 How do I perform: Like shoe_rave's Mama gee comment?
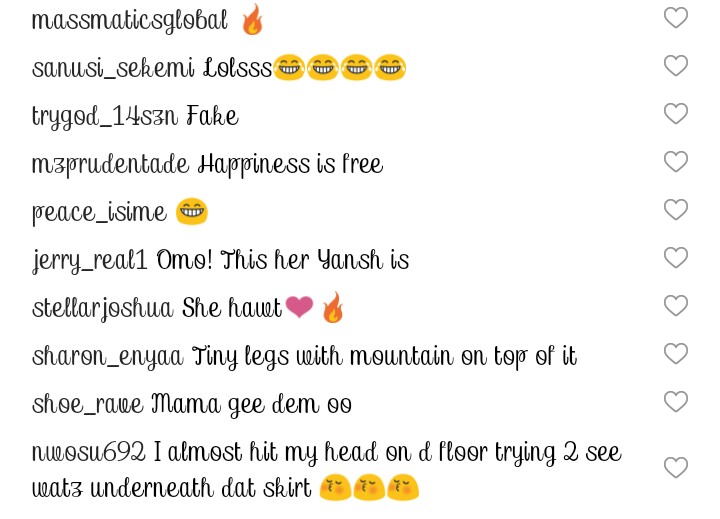[x=676, y=402]
